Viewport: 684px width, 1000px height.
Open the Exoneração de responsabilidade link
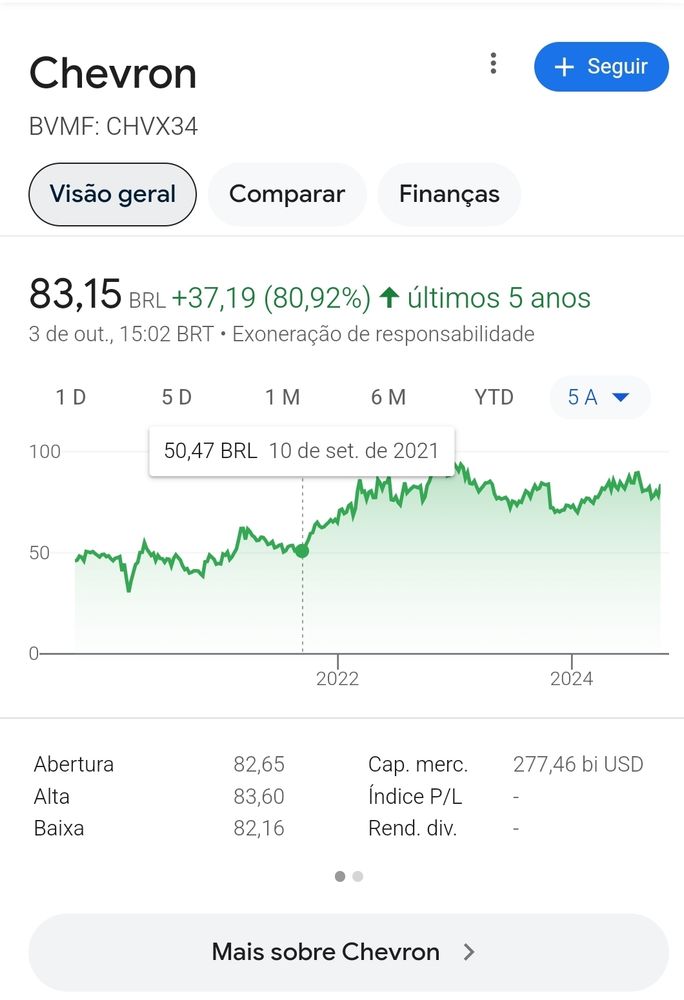click(x=383, y=334)
